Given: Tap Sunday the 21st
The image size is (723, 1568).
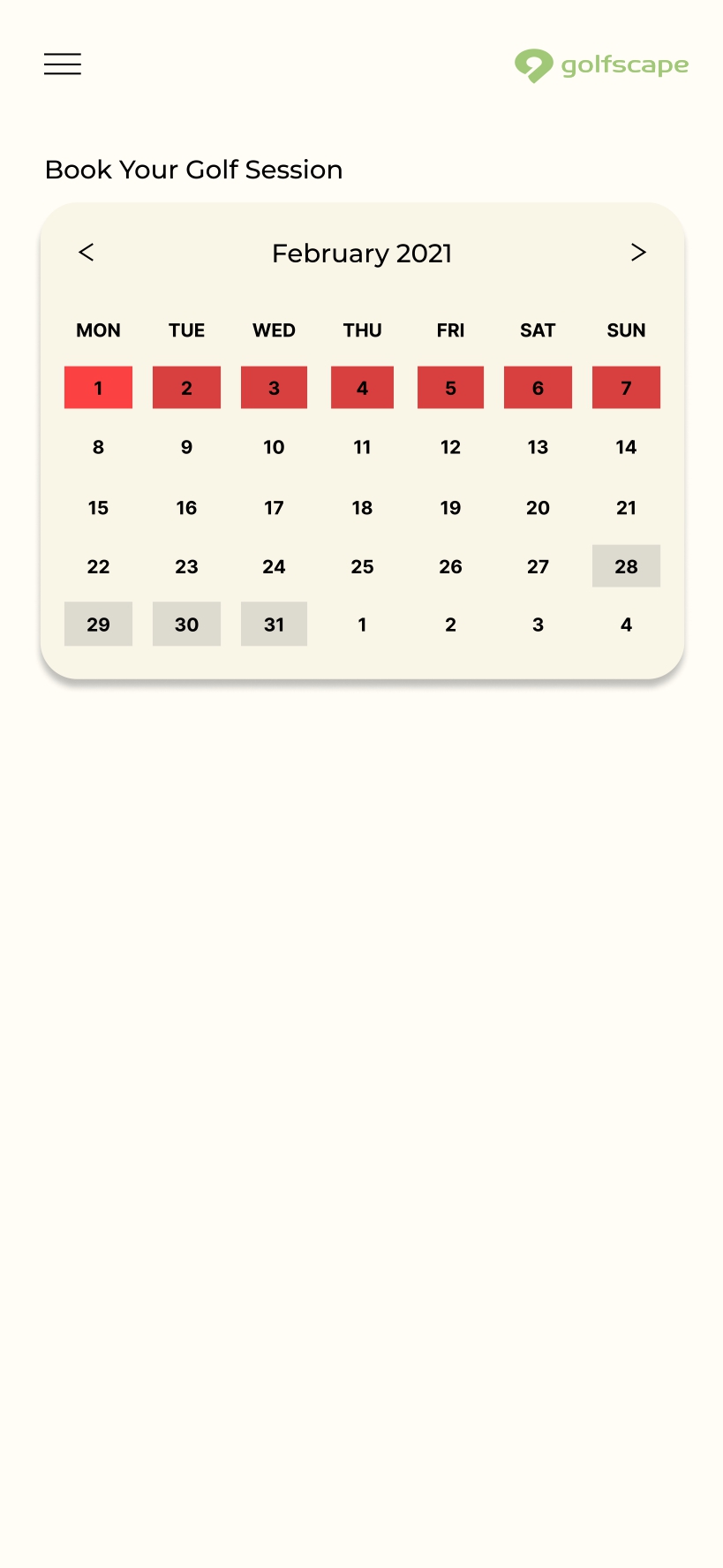Looking at the screenshot, I should pos(626,508).
